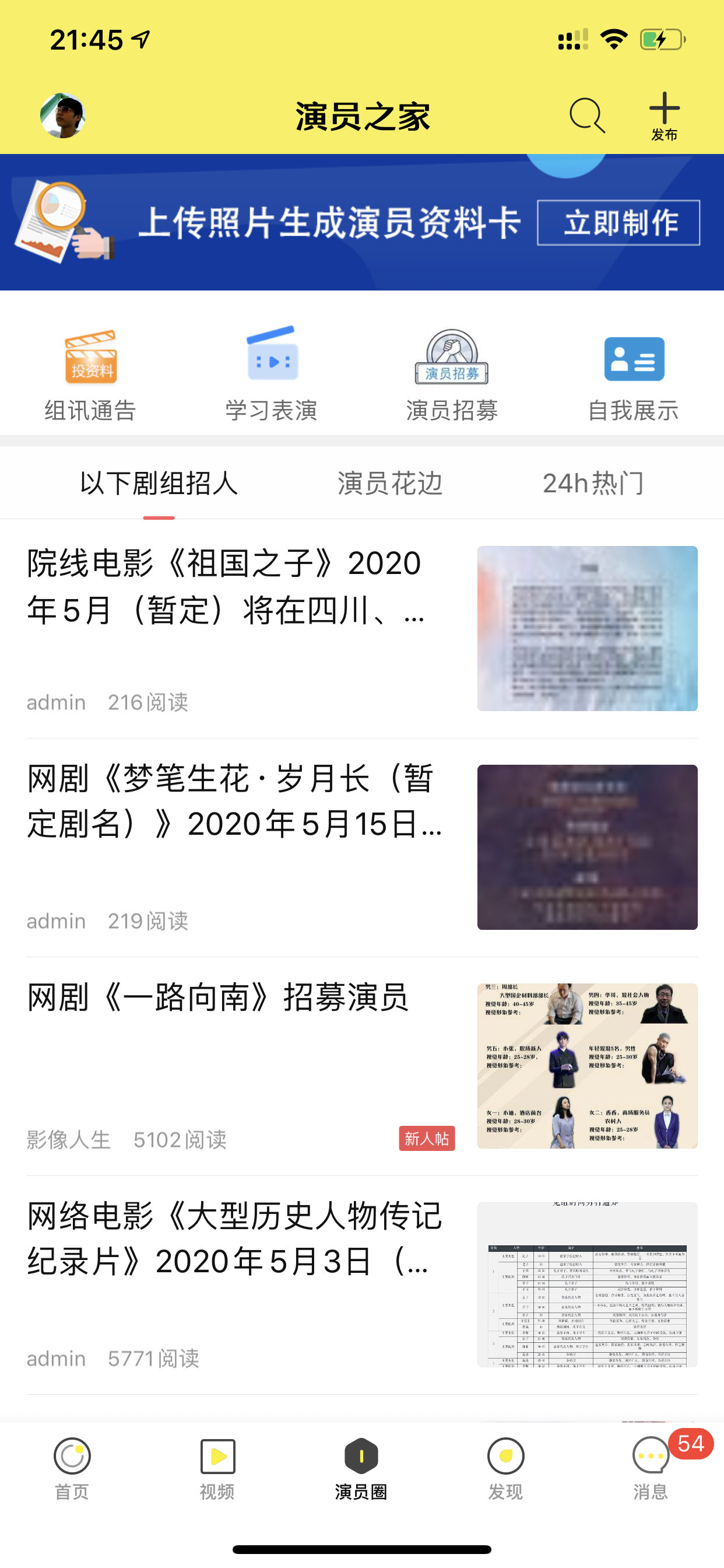The height and width of the screenshot is (1568, 724).
Task: Switch to the 演员花边 tab
Action: click(x=390, y=484)
